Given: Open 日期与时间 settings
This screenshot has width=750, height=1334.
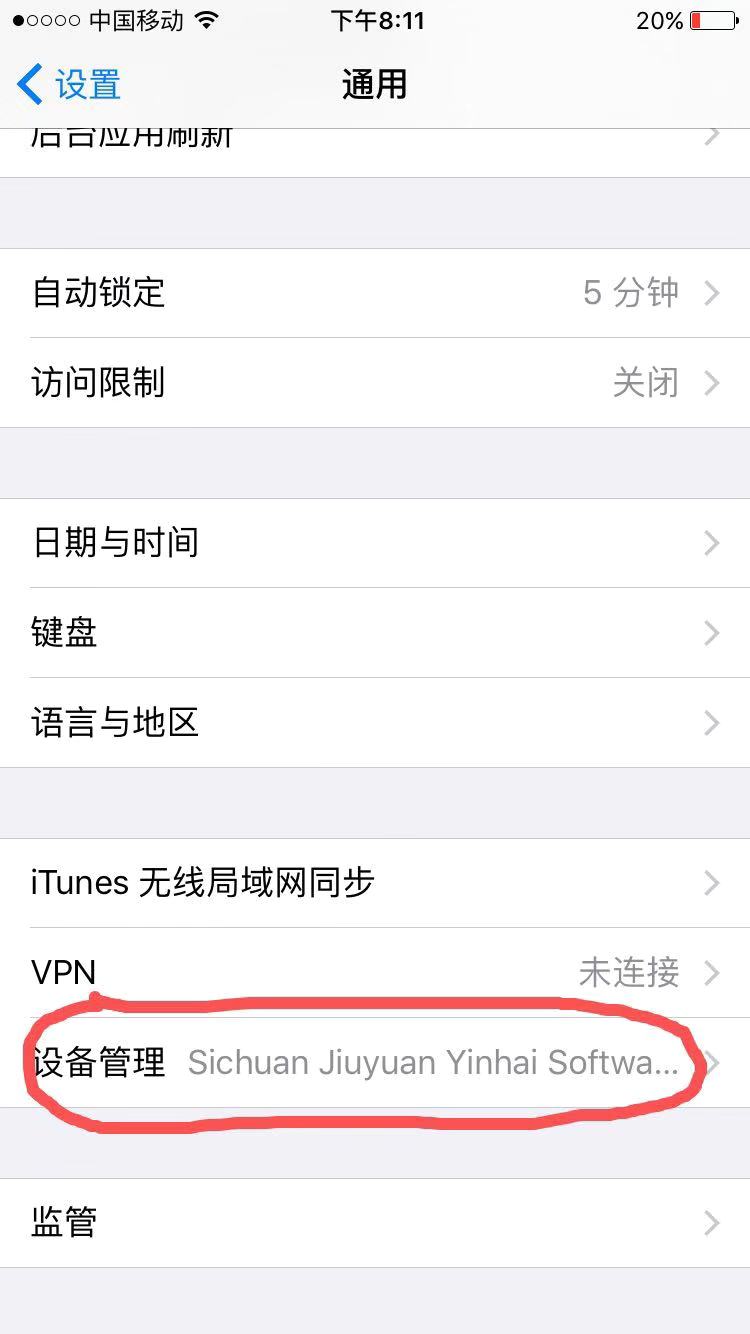Looking at the screenshot, I should [375, 543].
